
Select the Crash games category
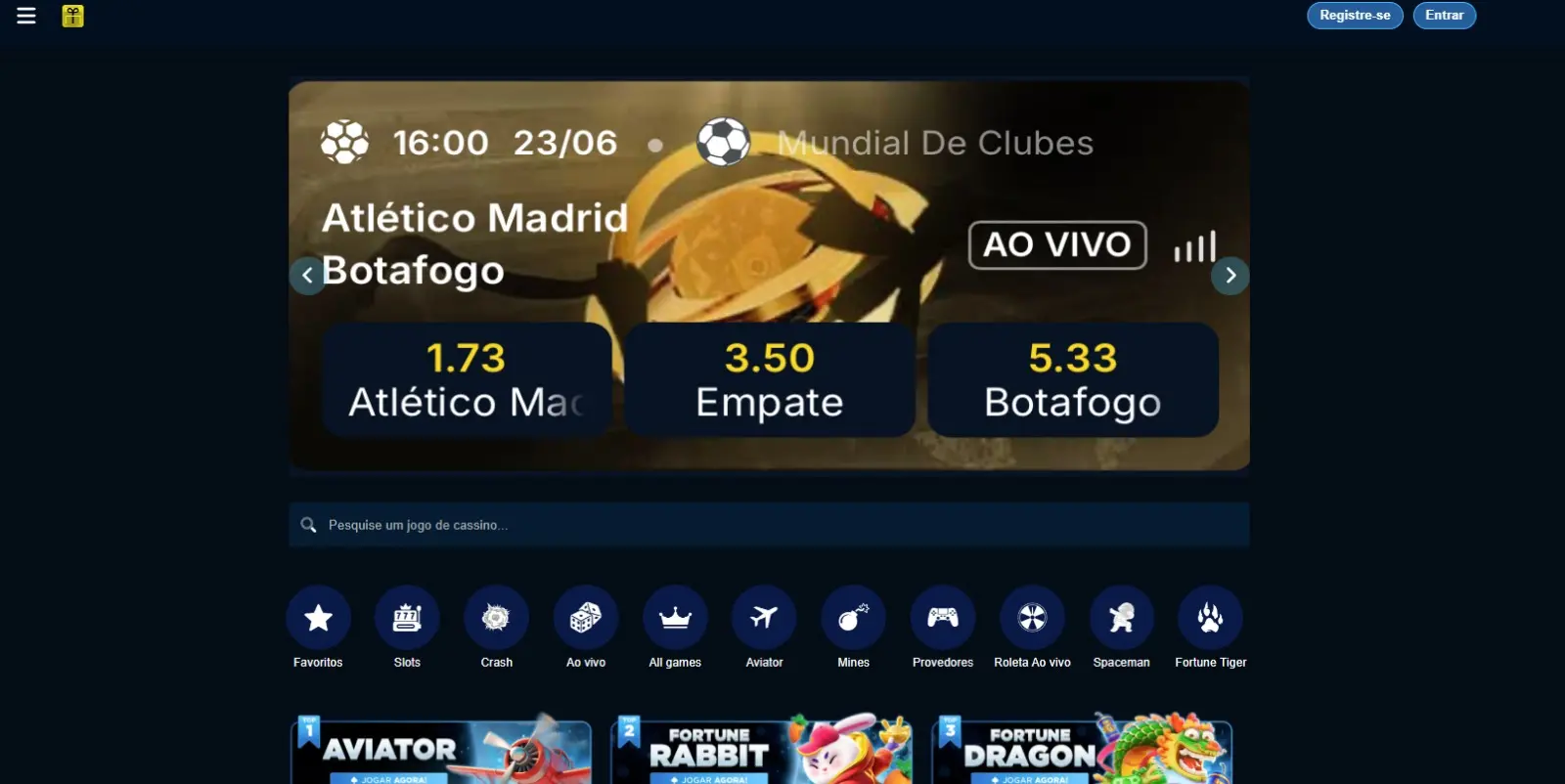(496, 618)
